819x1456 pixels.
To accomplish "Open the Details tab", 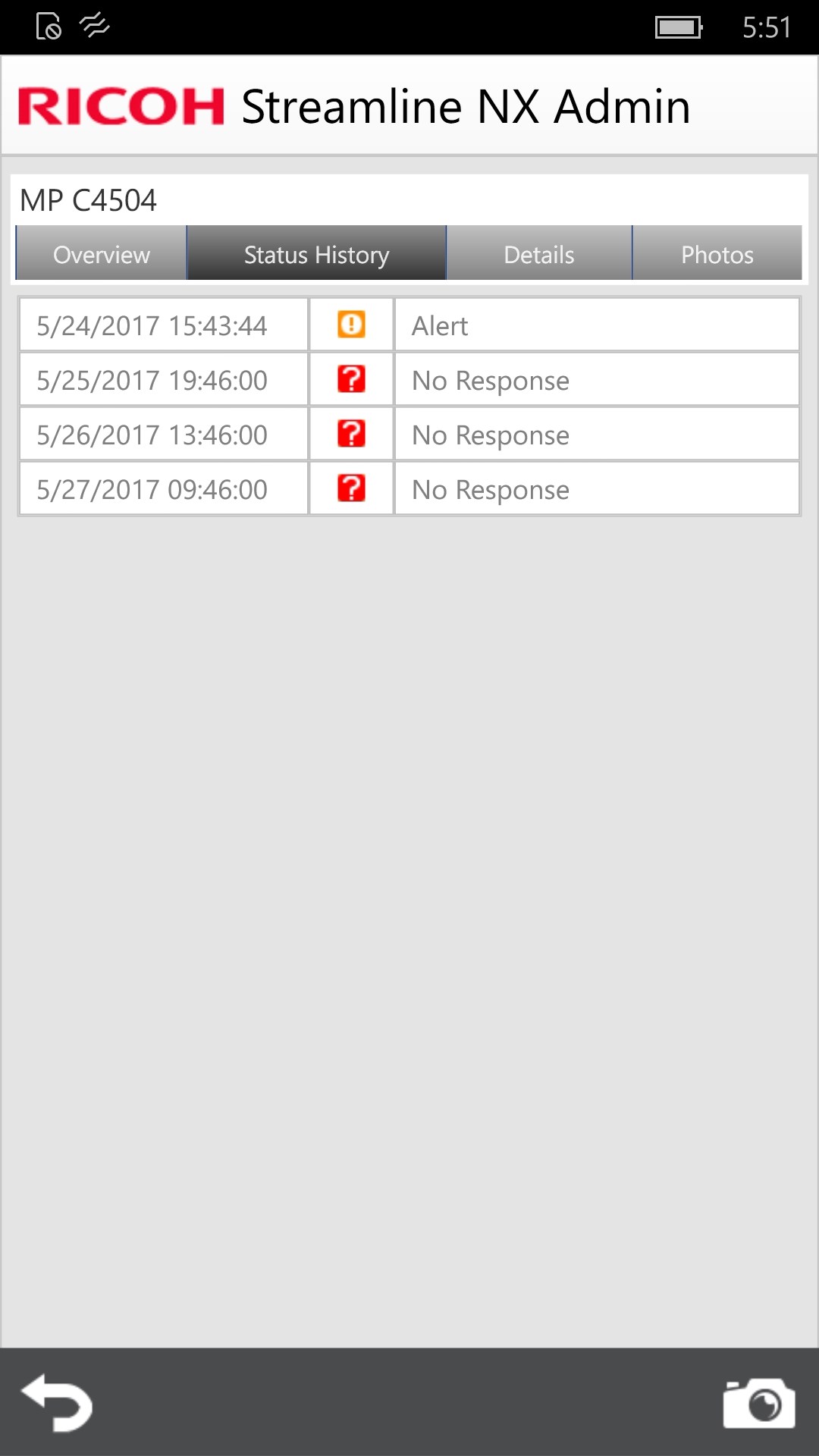I will 538,254.
